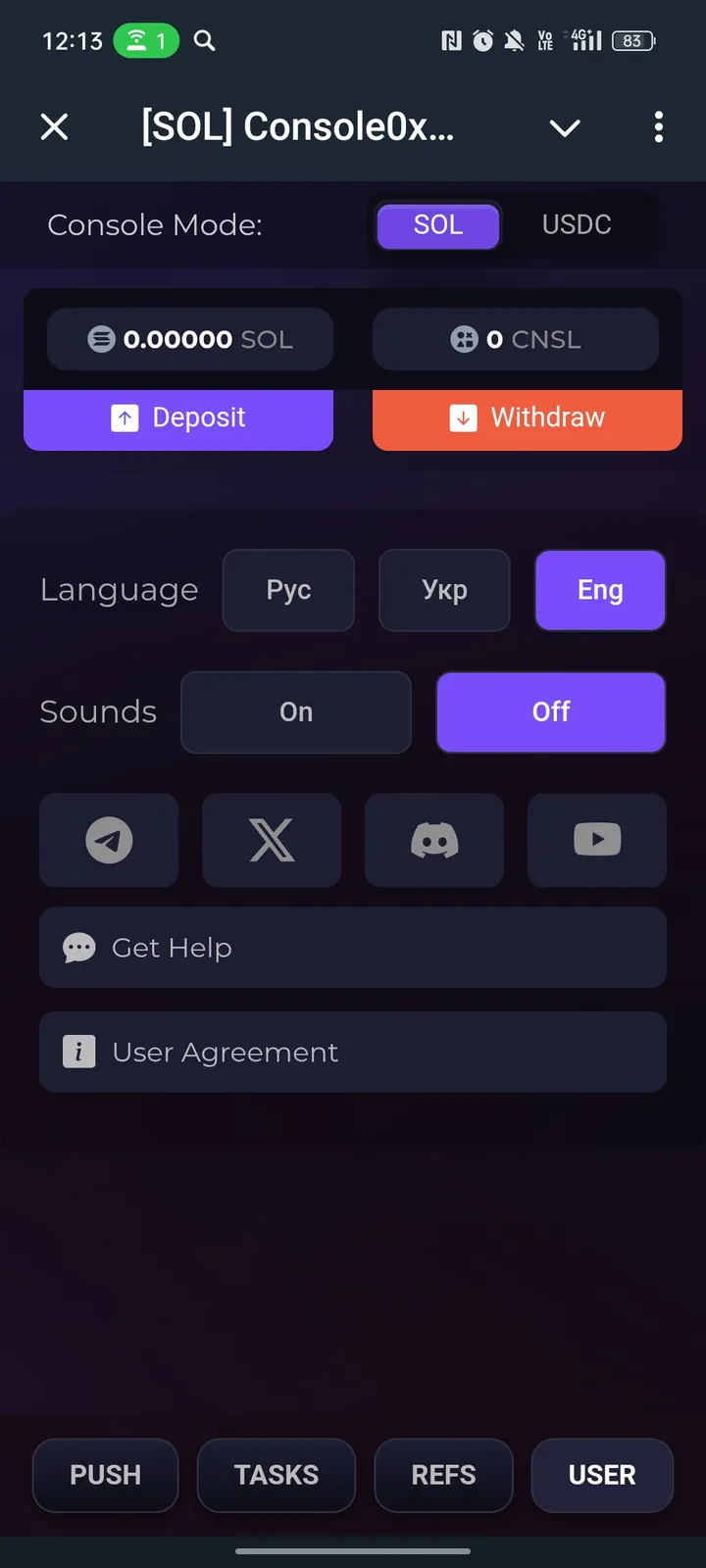The width and height of the screenshot is (706, 1568).
Task: Open Get Help
Action: 353,948
